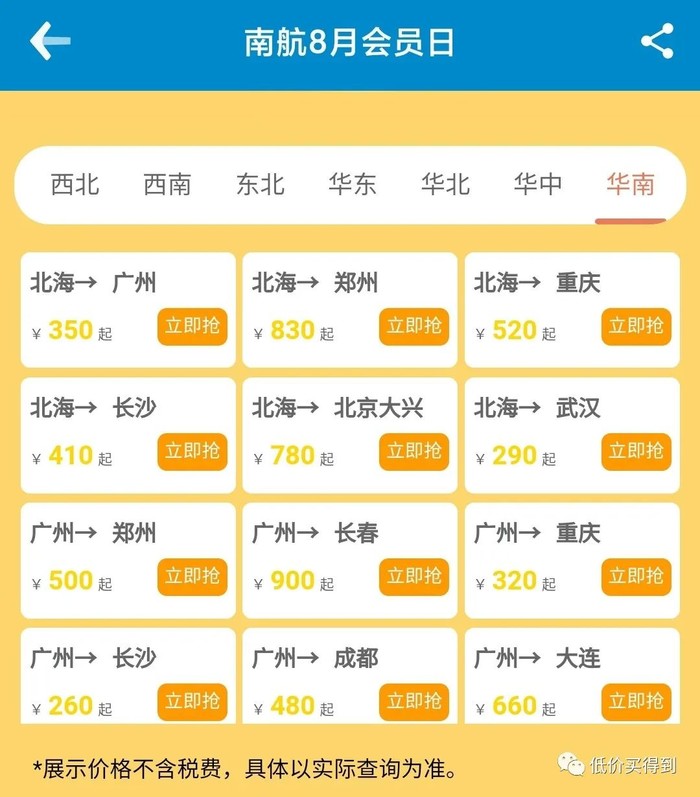Grab the 广州→长沙 ¥260 deal

192,702
